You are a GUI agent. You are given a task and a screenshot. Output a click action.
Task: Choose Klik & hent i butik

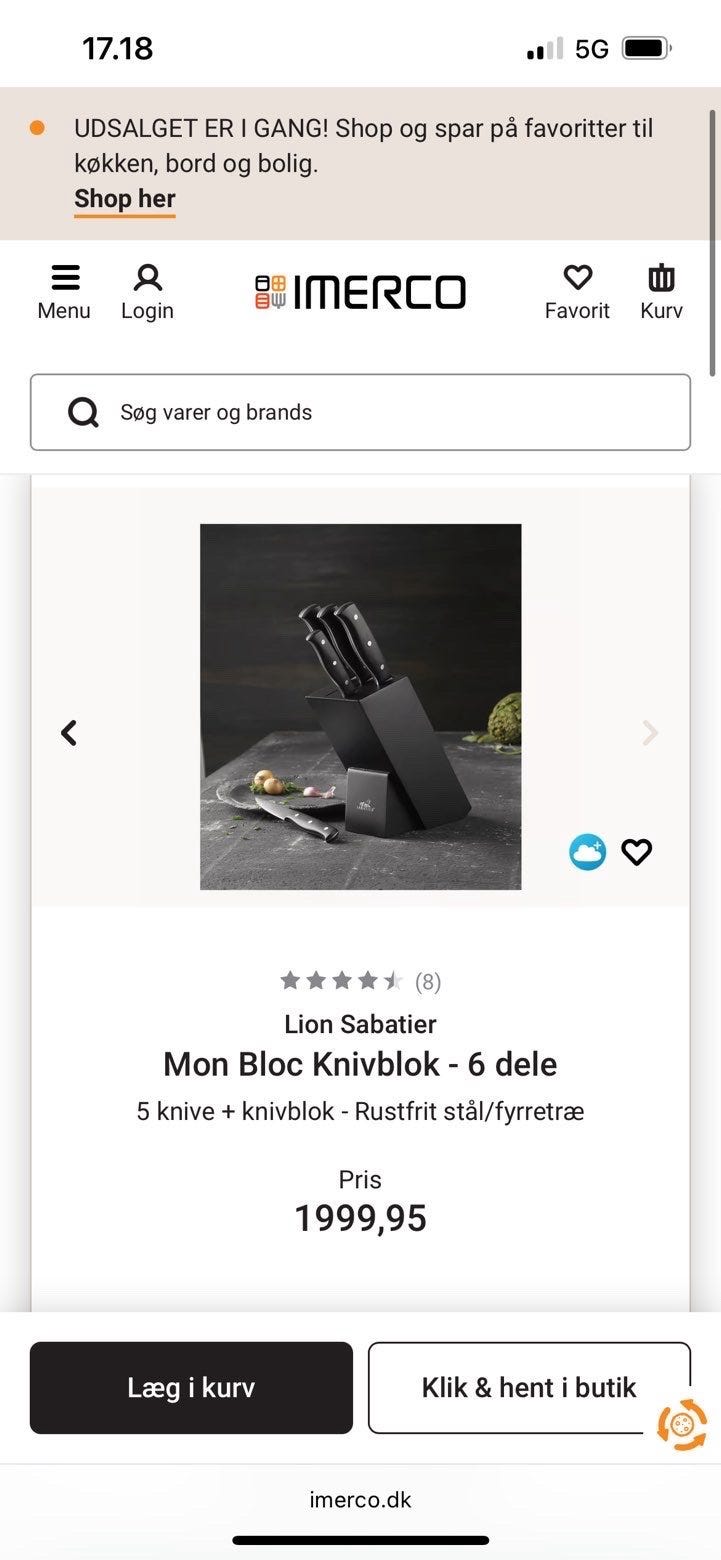[x=529, y=1387]
